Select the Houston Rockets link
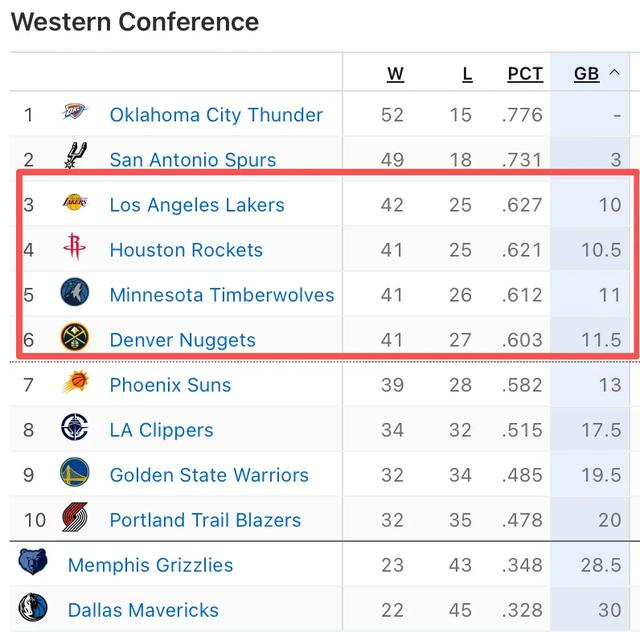 pos(186,250)
